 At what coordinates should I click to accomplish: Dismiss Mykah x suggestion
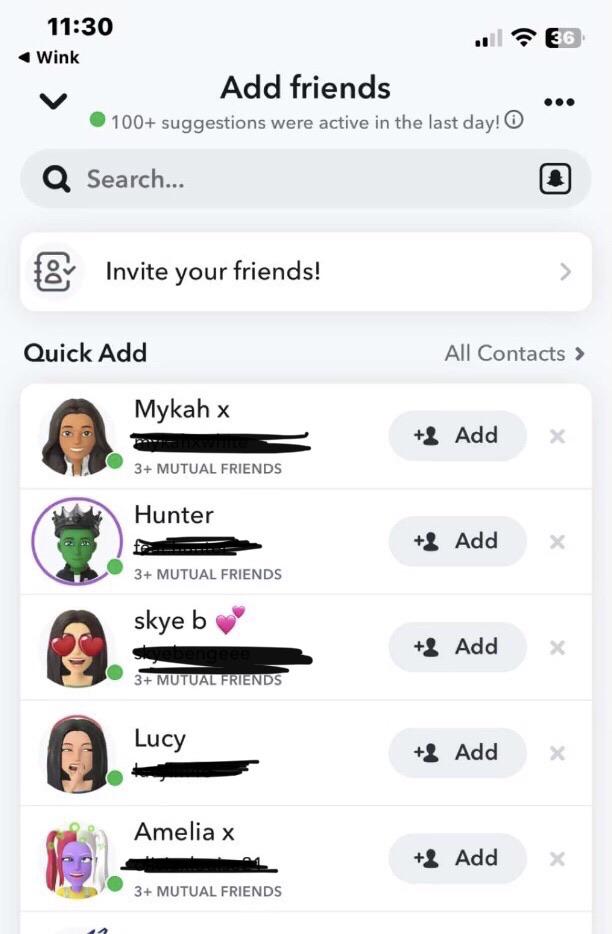[x=558, y=436]
